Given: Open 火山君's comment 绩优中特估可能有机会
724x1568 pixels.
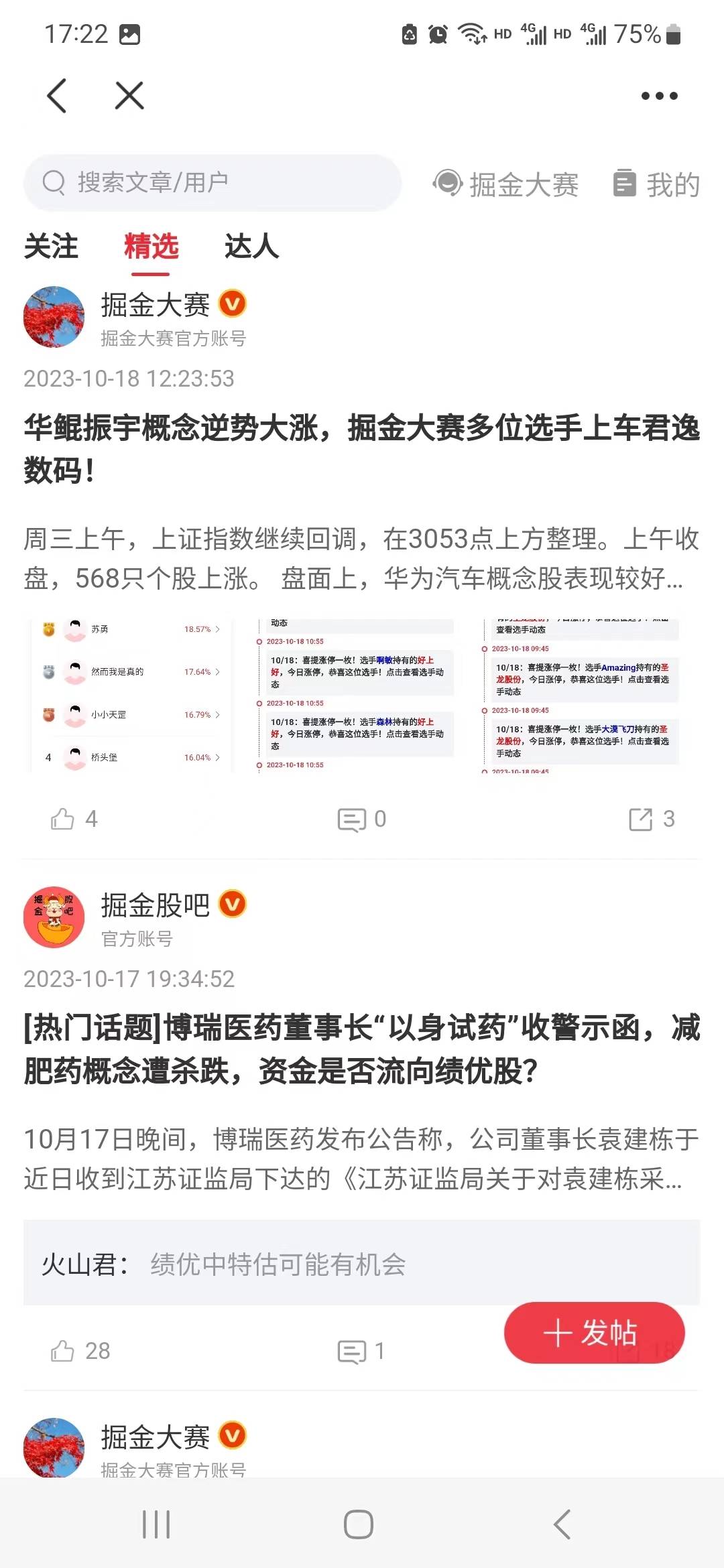Looking at the screenshot, I should [x=278, y=1264].
